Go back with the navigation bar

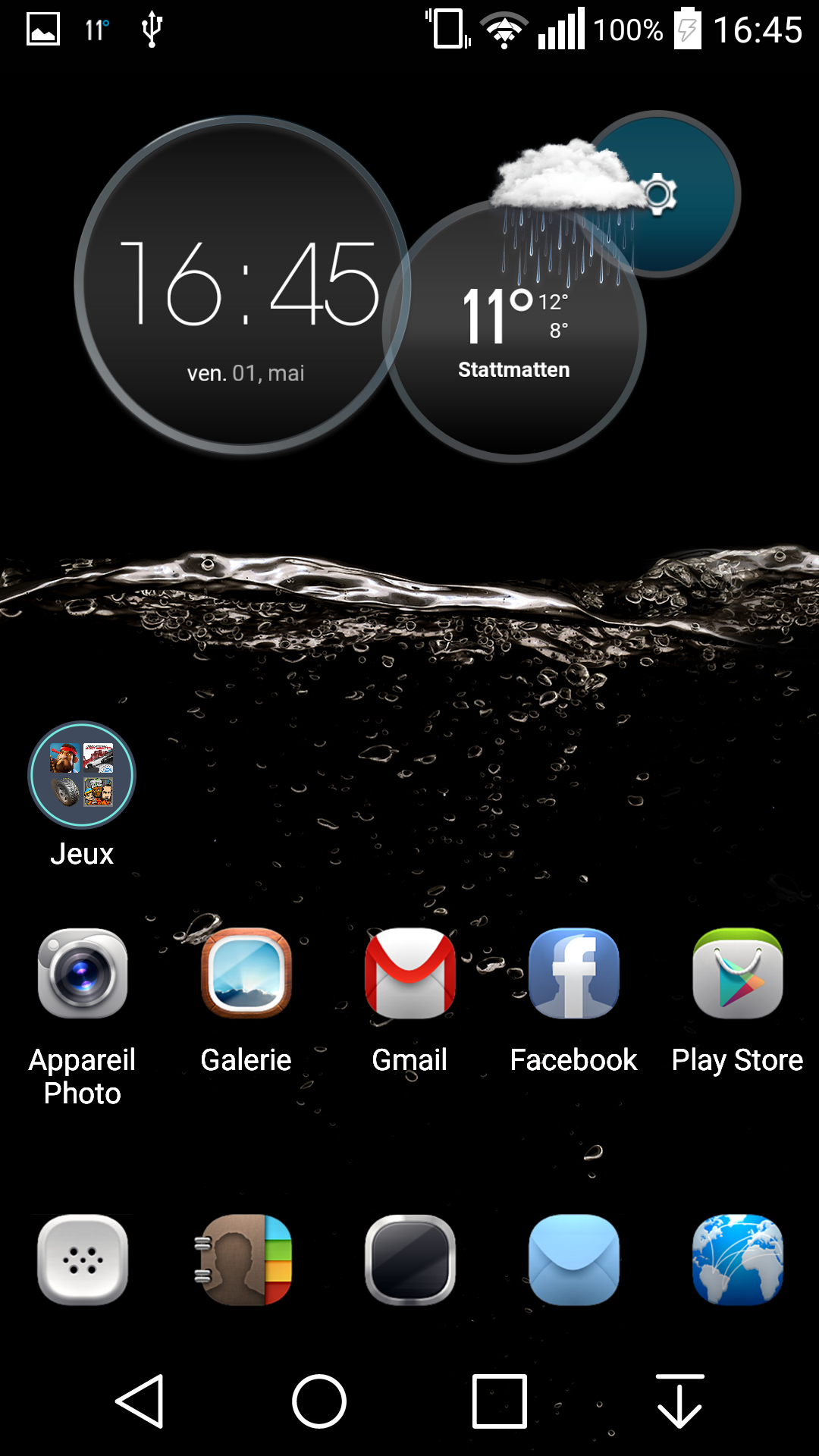click(140, 1401)
